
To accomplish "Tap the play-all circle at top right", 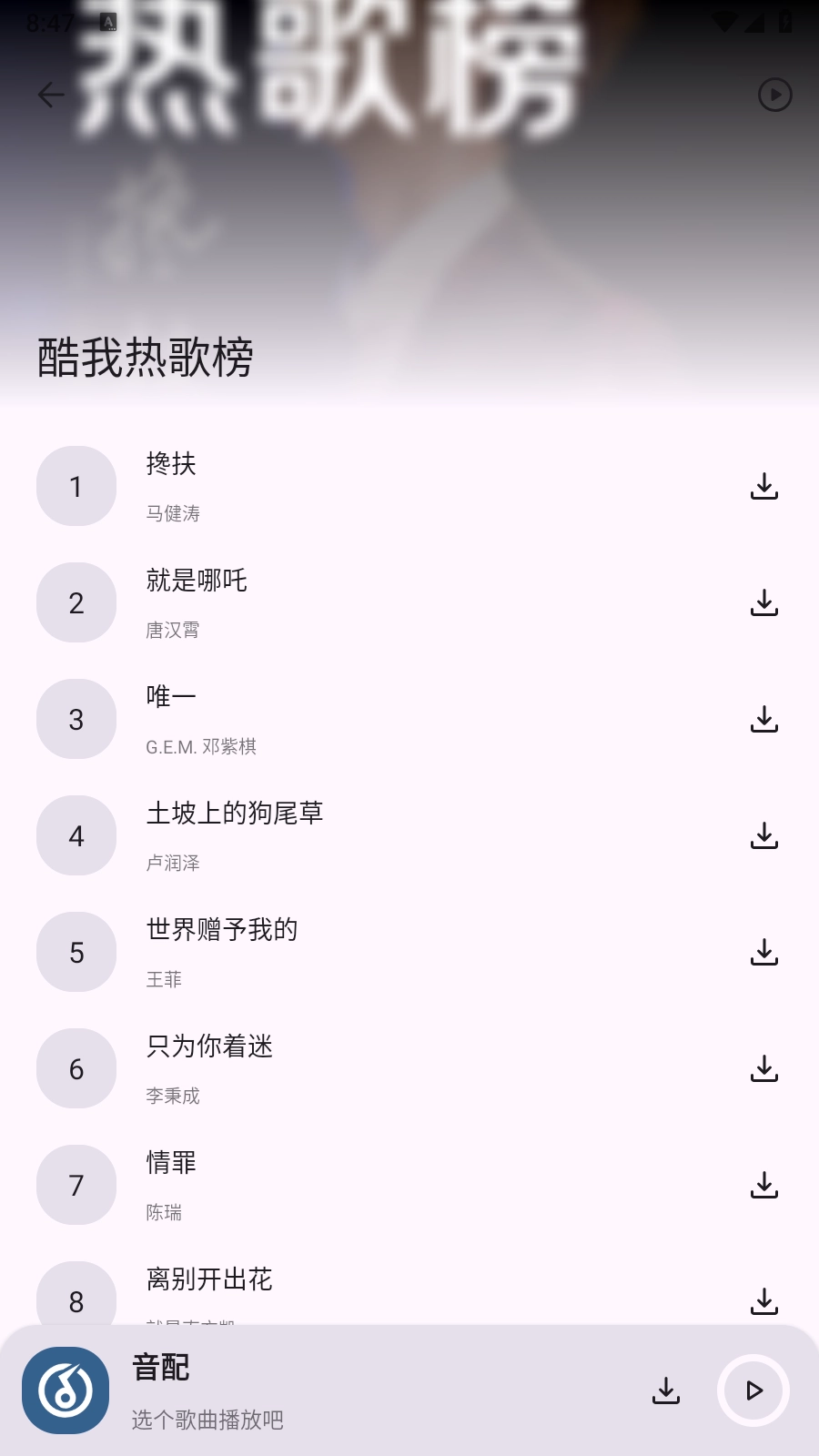I will click(x=774, y=94).
